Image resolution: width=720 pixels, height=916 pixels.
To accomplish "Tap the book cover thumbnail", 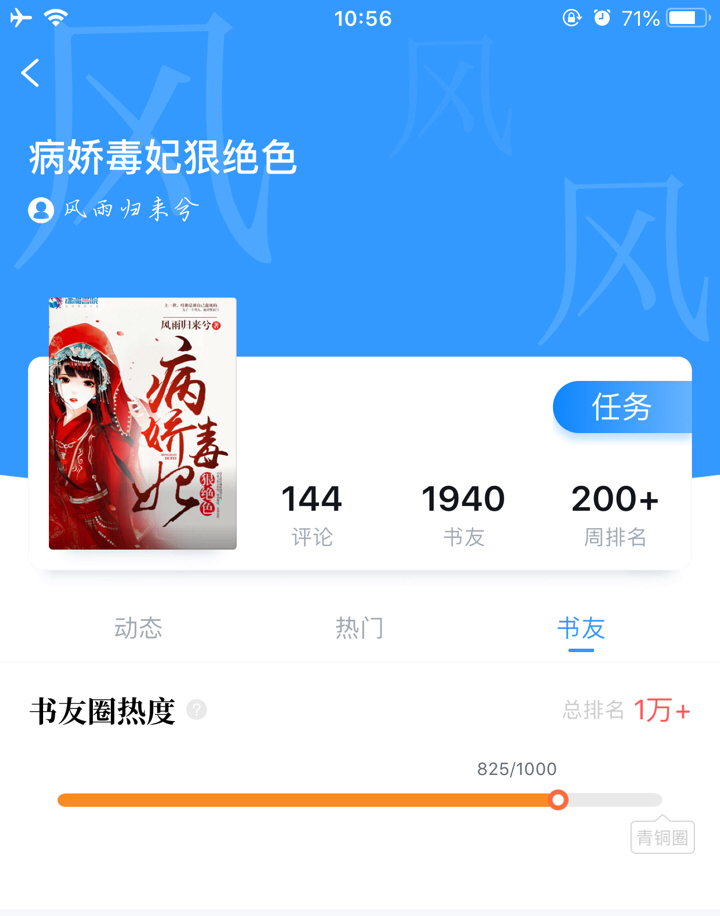I will (x=142, y=423).
